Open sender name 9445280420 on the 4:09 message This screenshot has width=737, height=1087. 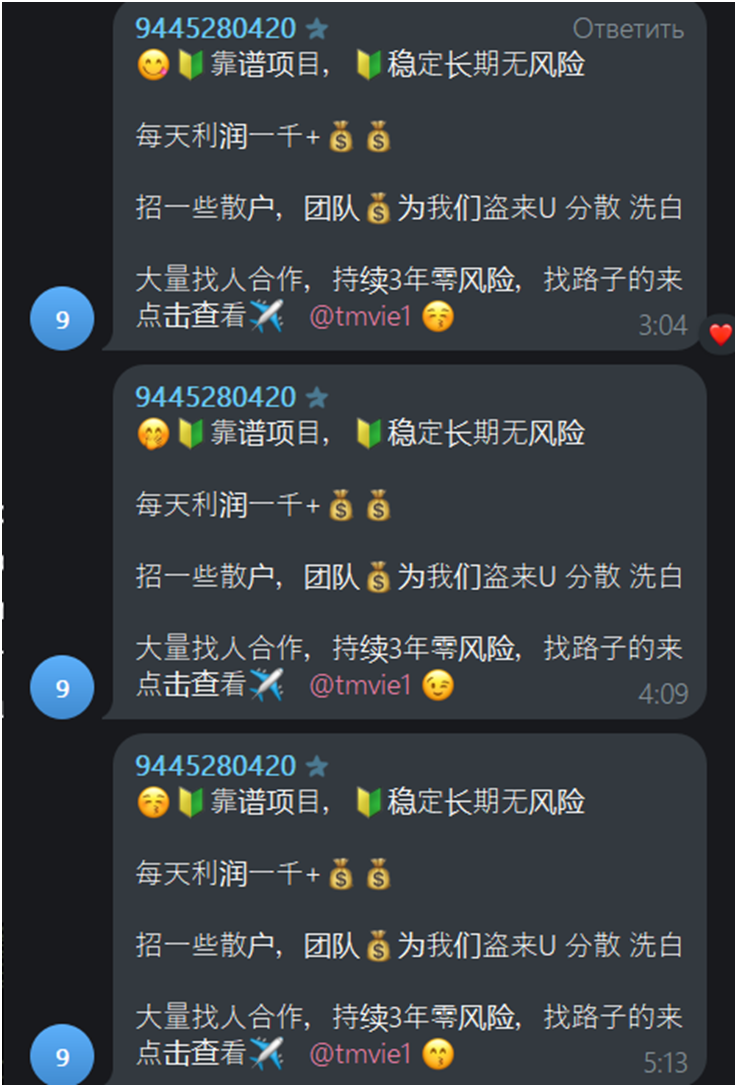tap(216, 397)
